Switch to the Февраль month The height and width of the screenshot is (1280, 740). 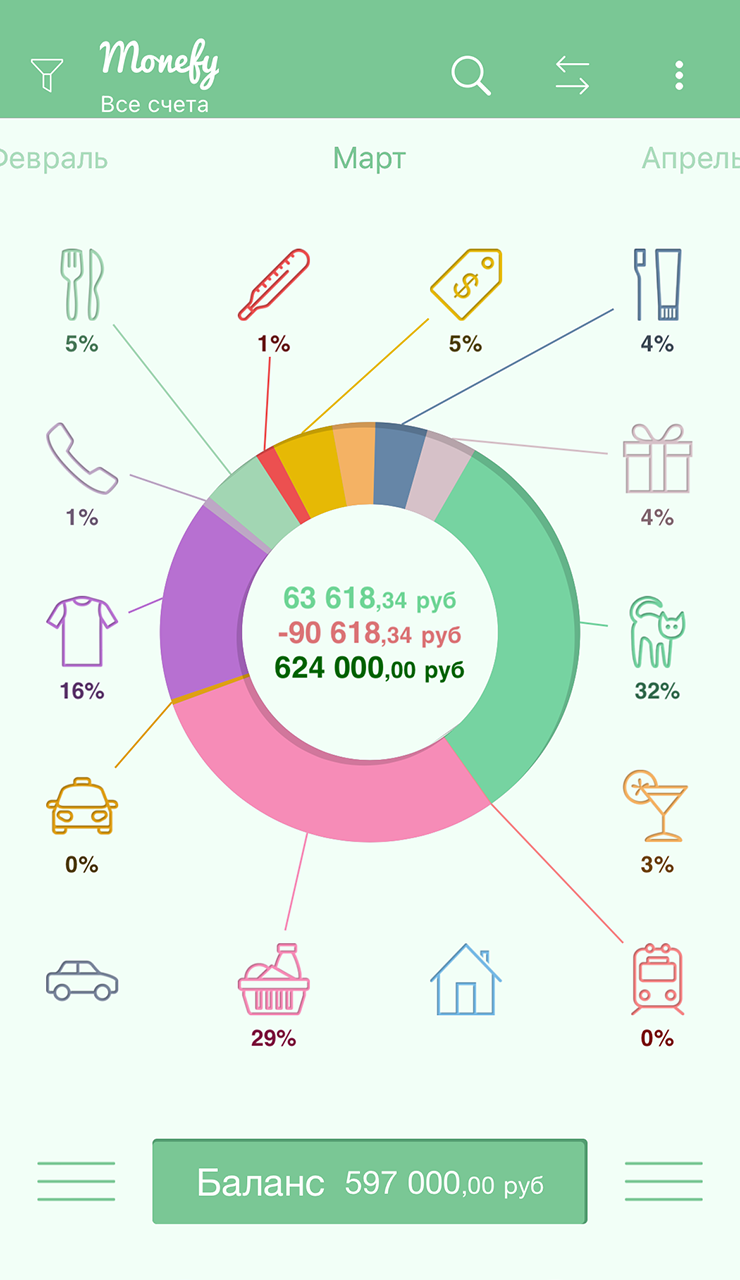(x=50, y=159)
